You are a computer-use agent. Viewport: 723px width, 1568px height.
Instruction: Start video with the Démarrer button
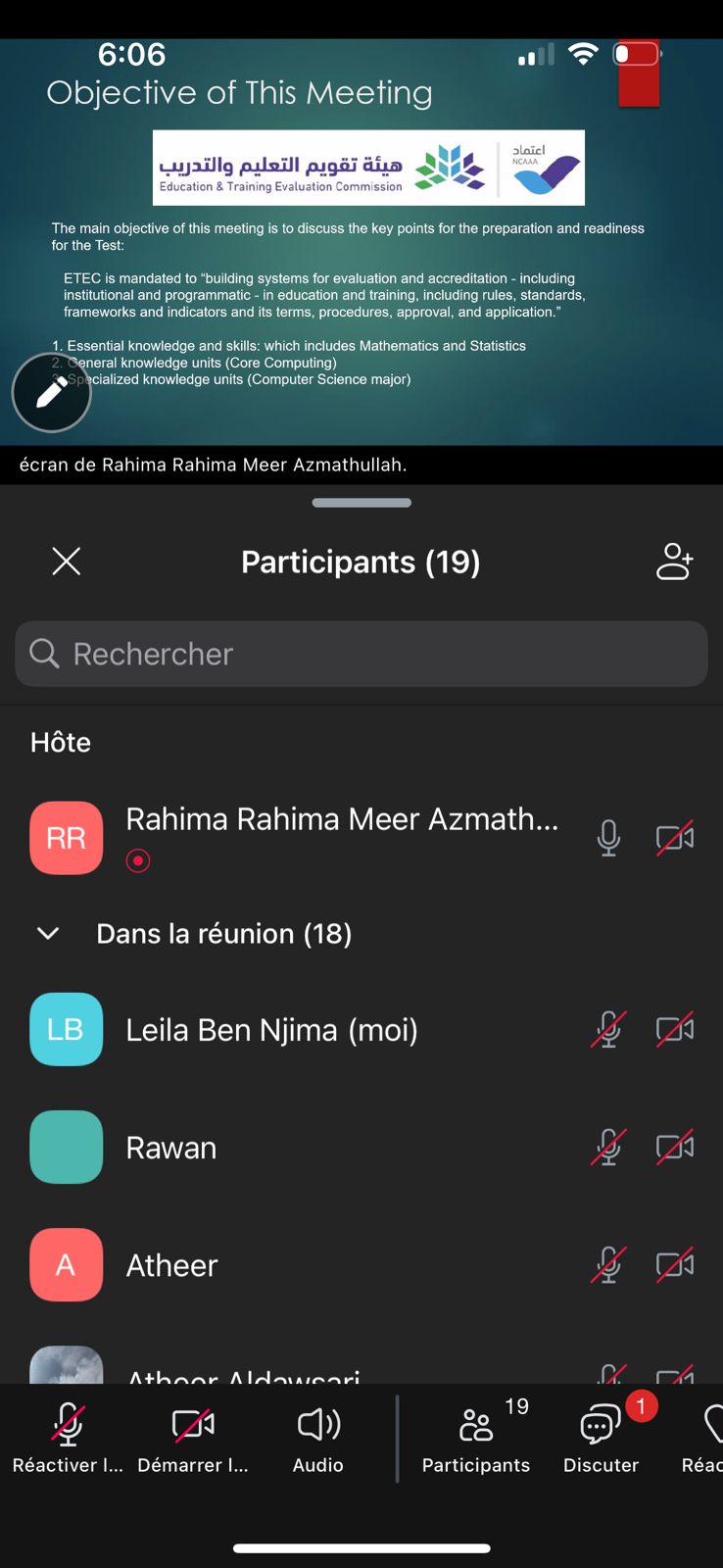[193, 1437]
